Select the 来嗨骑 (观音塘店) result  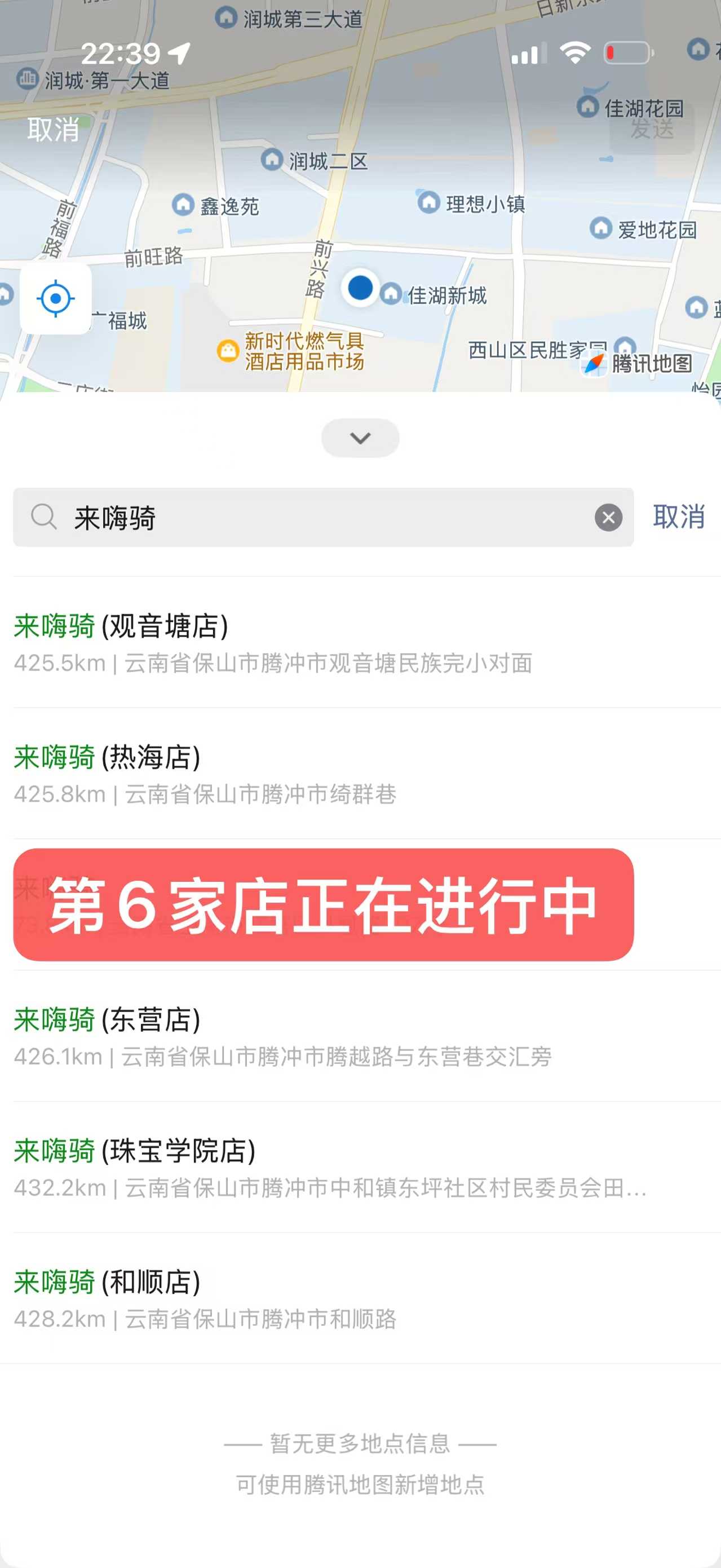(x=360, y=642)
